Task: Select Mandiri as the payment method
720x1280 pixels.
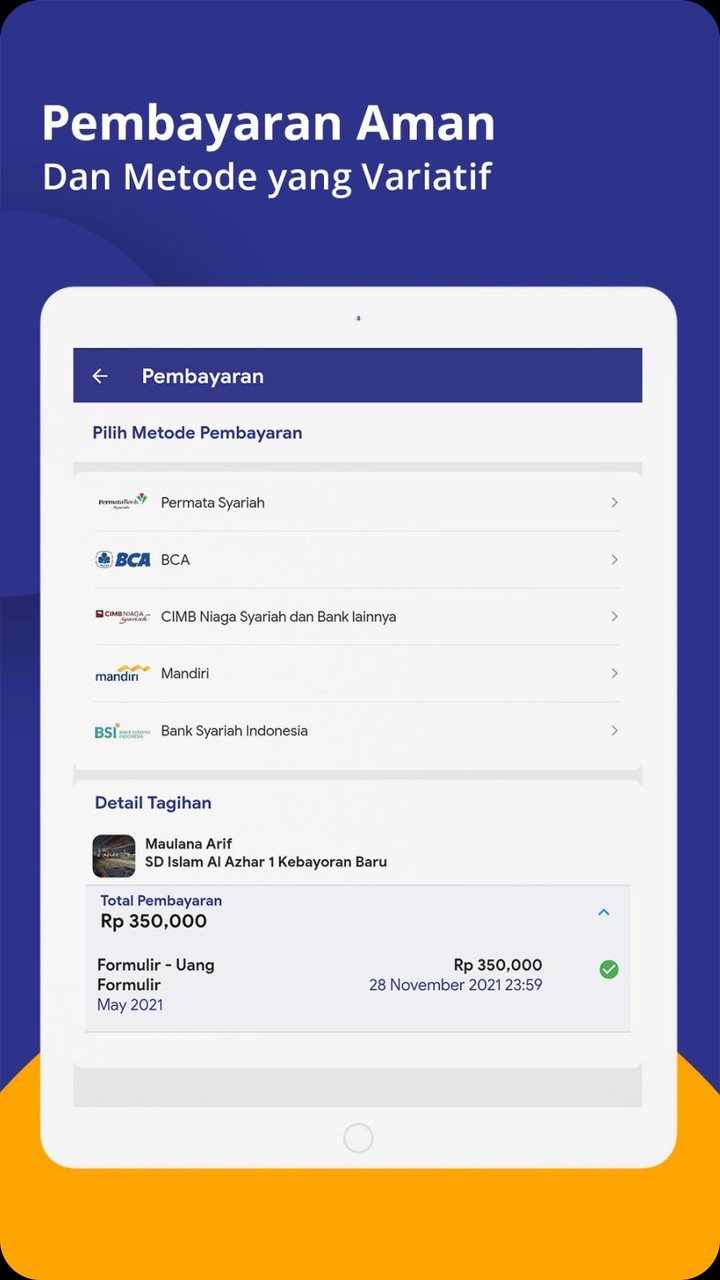Action: pyautogui.click(x=357, y=673)
